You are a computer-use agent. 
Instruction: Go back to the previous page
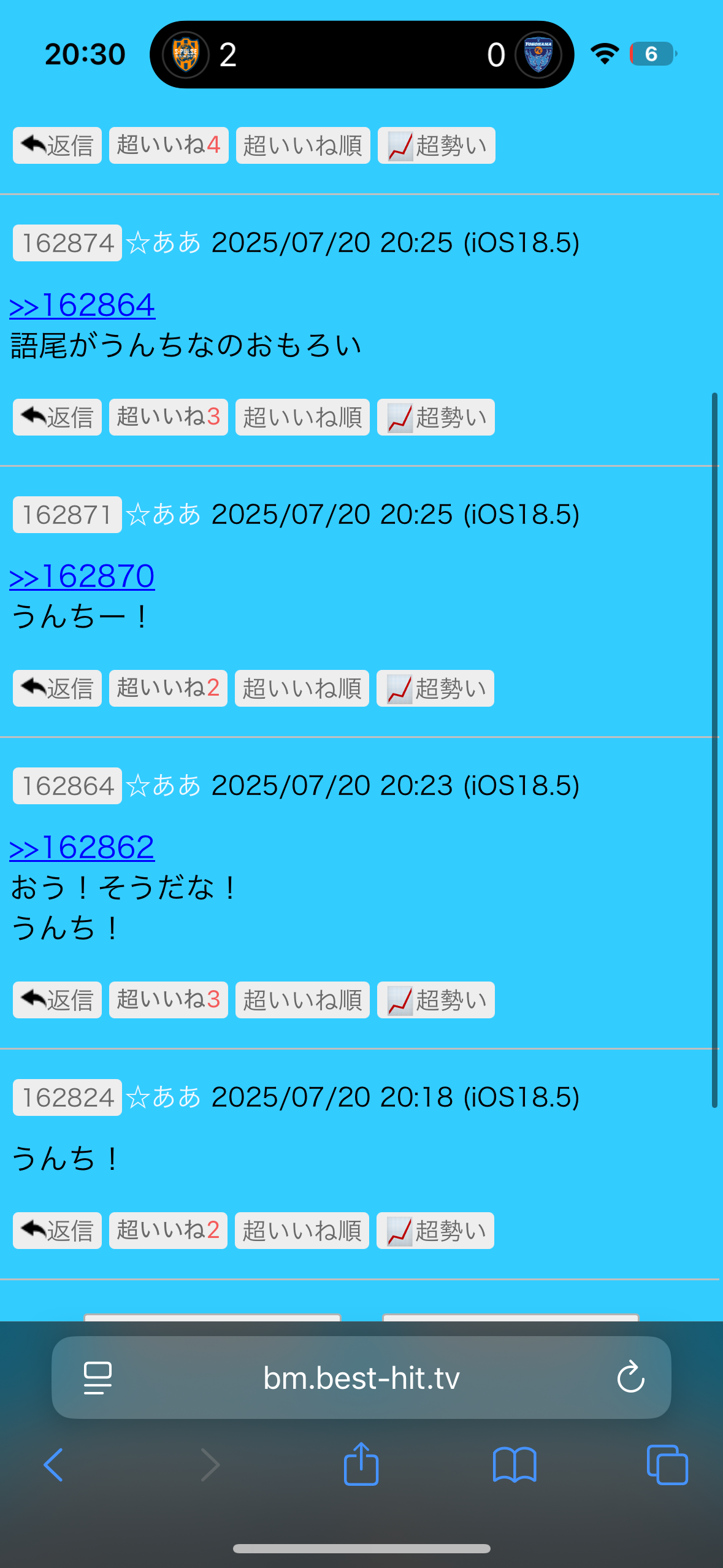click(x=53, y=1465)
